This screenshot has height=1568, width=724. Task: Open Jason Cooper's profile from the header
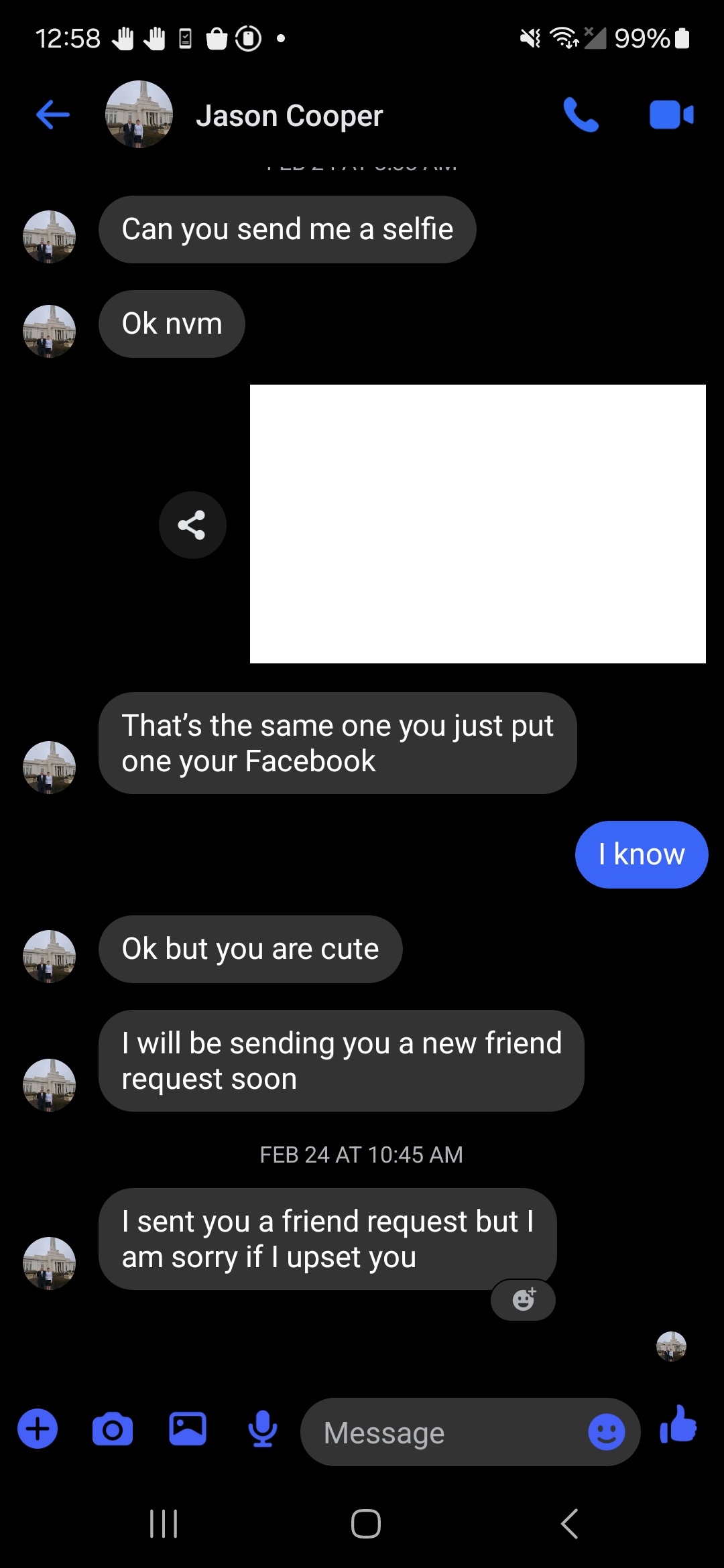tap(289, 116)
